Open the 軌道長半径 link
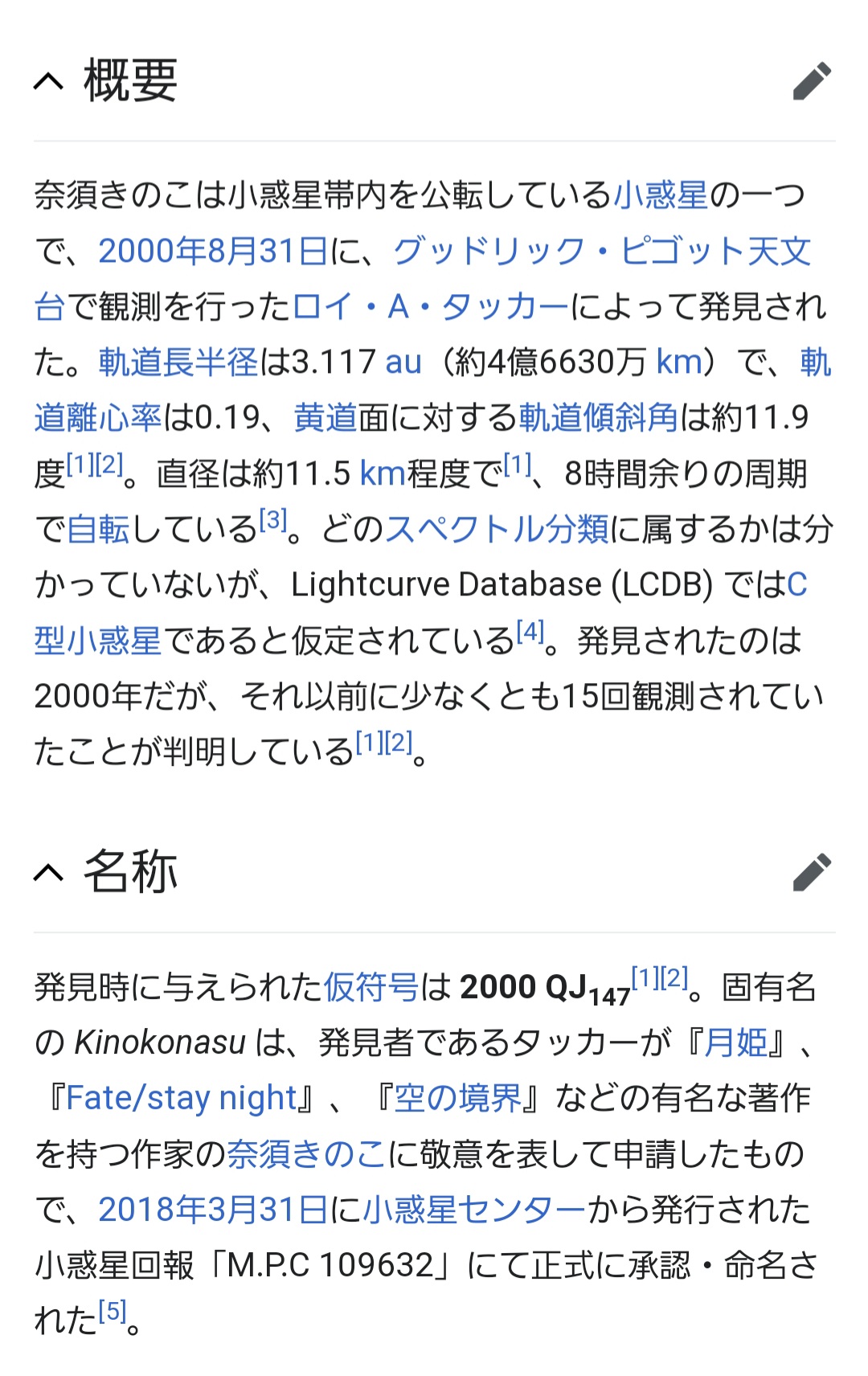 pyautogui.click(x=178, y=362)
